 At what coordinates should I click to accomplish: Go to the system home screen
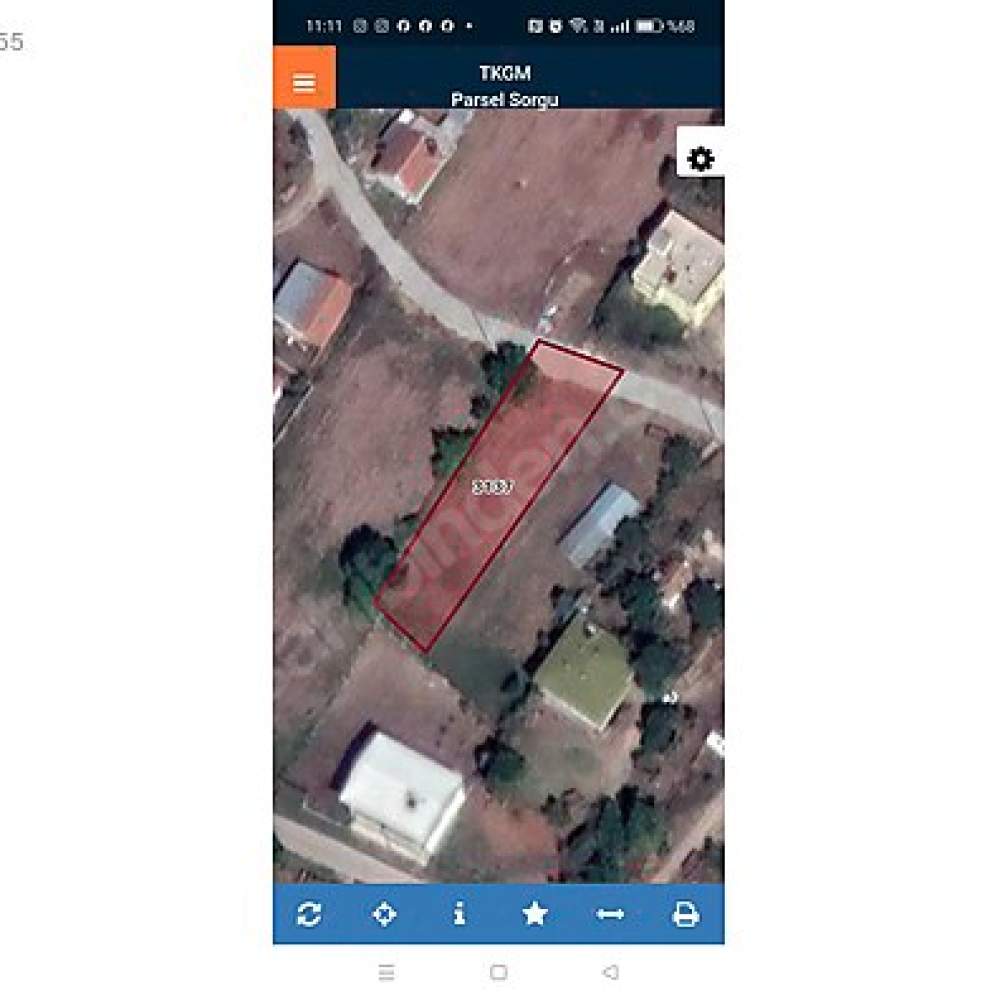pyautogui.click(x=498, y=972)
